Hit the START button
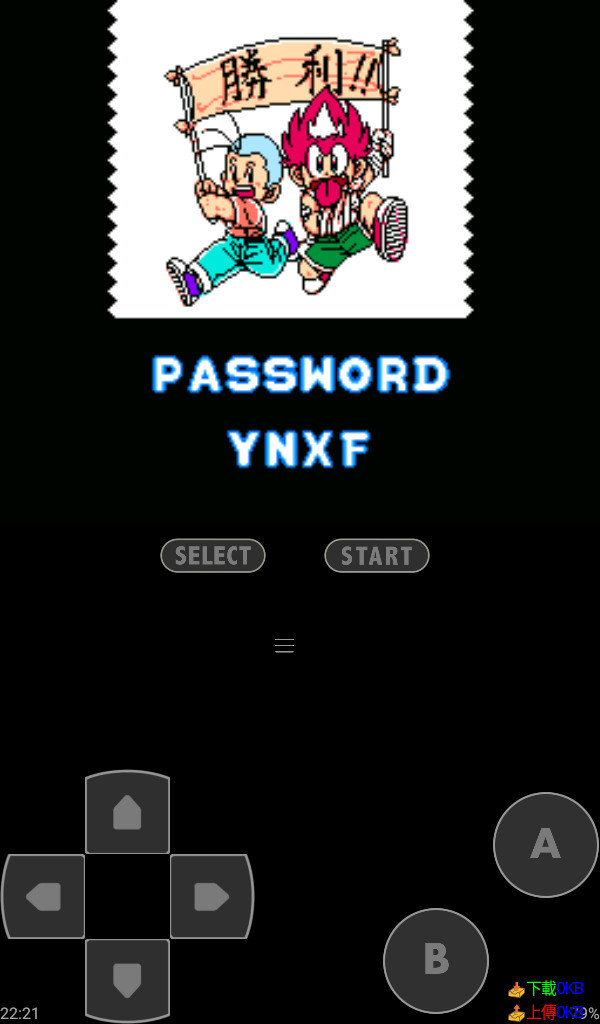Screen dimensions: 600x1024 (x=376, y=556)
